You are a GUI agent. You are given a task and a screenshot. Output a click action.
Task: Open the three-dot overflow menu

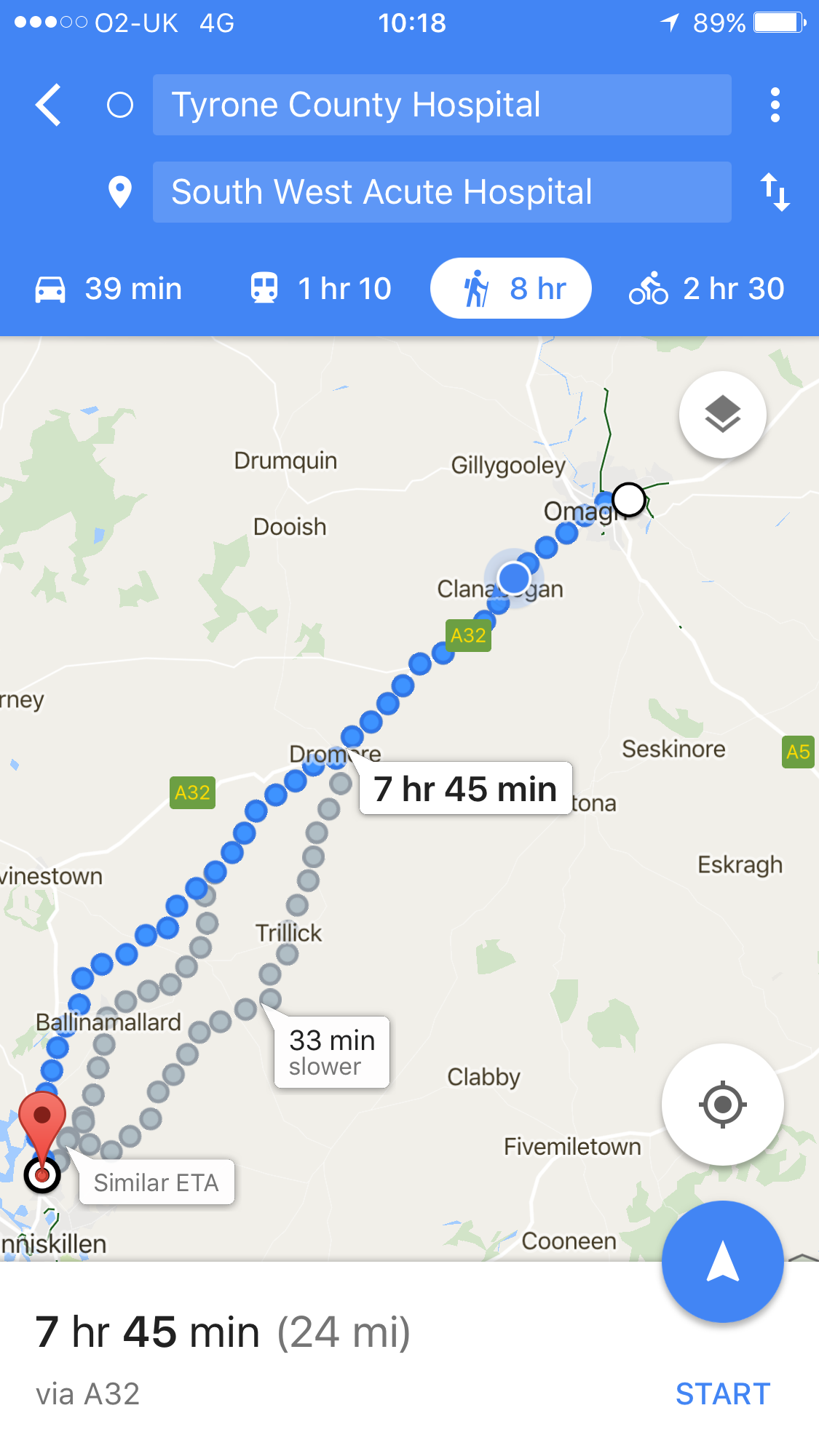coord(775,104)
